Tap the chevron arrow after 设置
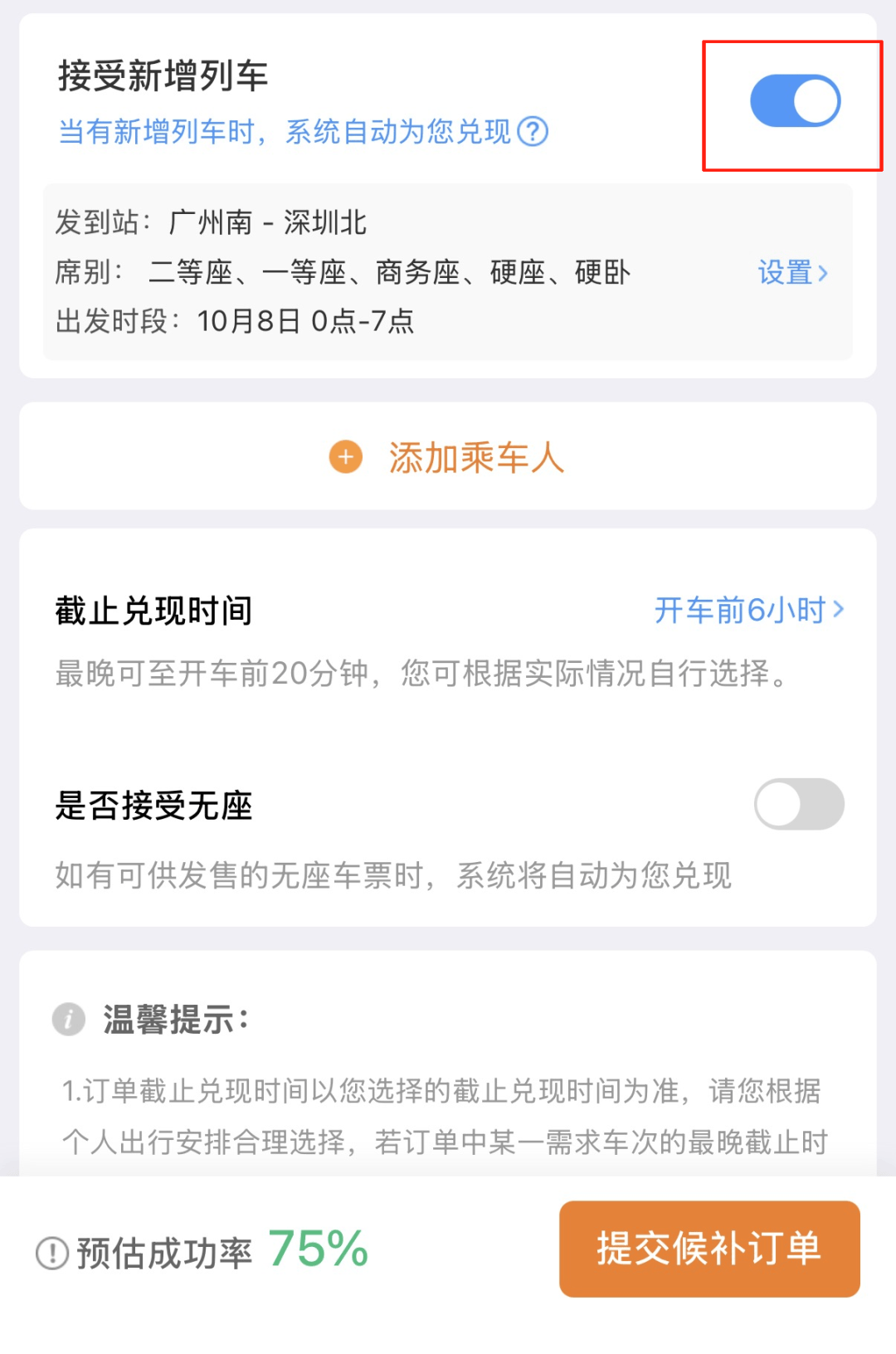The width and height of the screenshot is (896, 1354). click(x=821, y=272)
